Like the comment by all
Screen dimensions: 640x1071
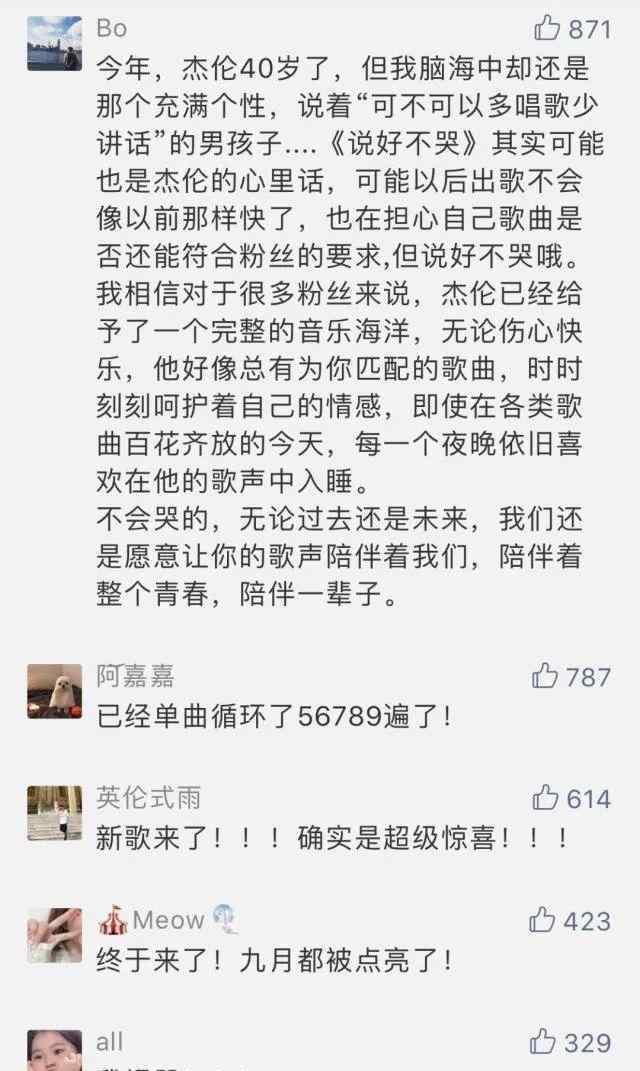544,1041
